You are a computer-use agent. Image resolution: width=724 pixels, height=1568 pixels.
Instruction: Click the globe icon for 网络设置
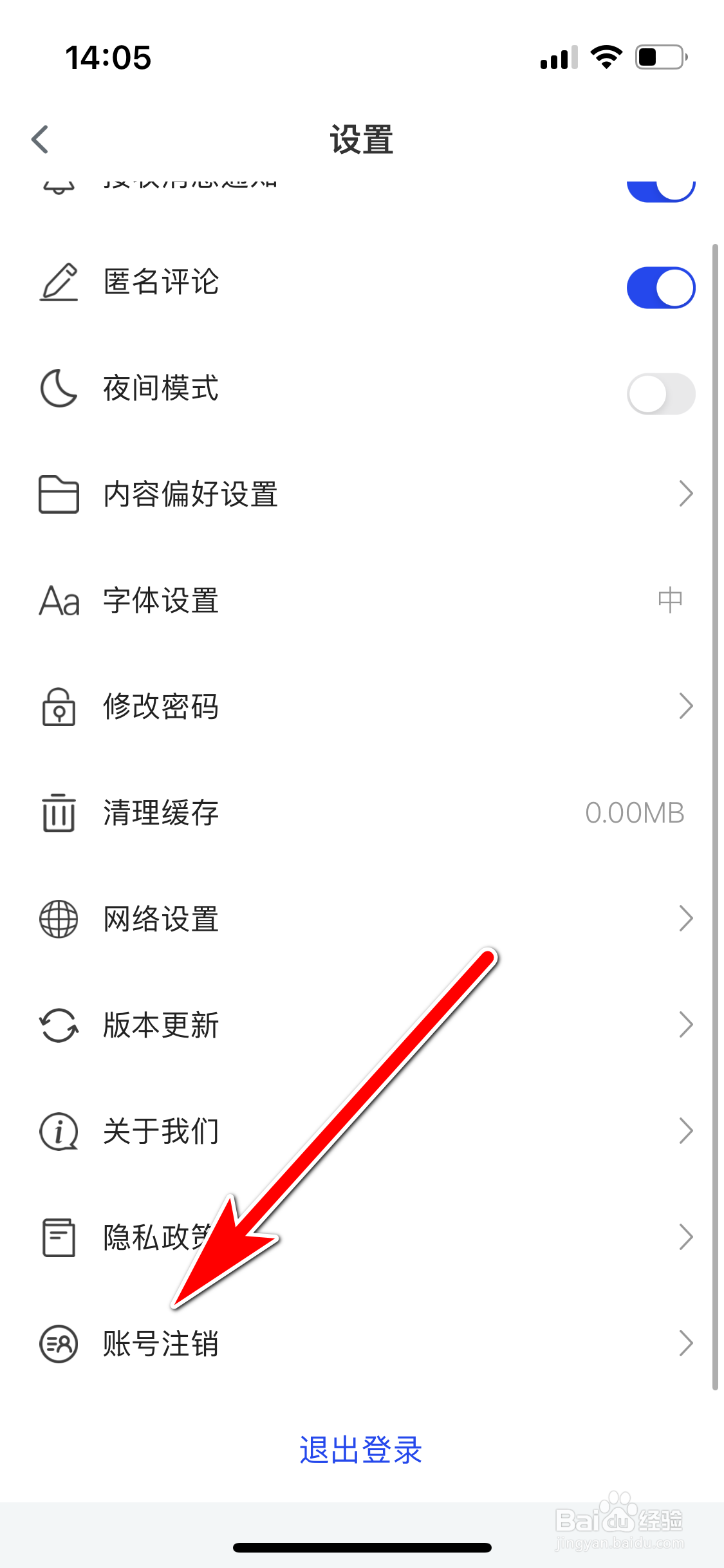pyautogui.click(x=57, y=920)
